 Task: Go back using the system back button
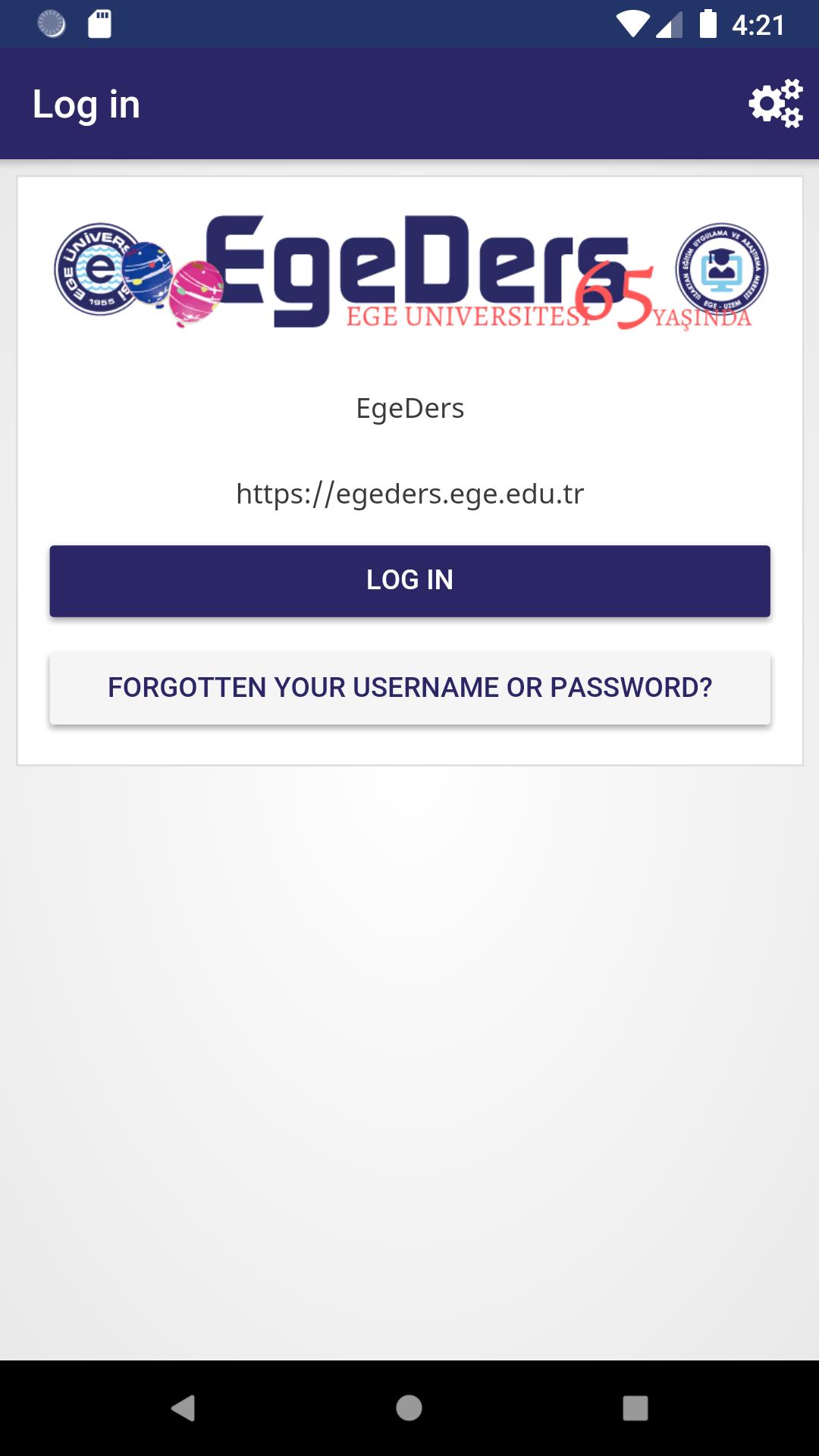tap(183, 1407)
